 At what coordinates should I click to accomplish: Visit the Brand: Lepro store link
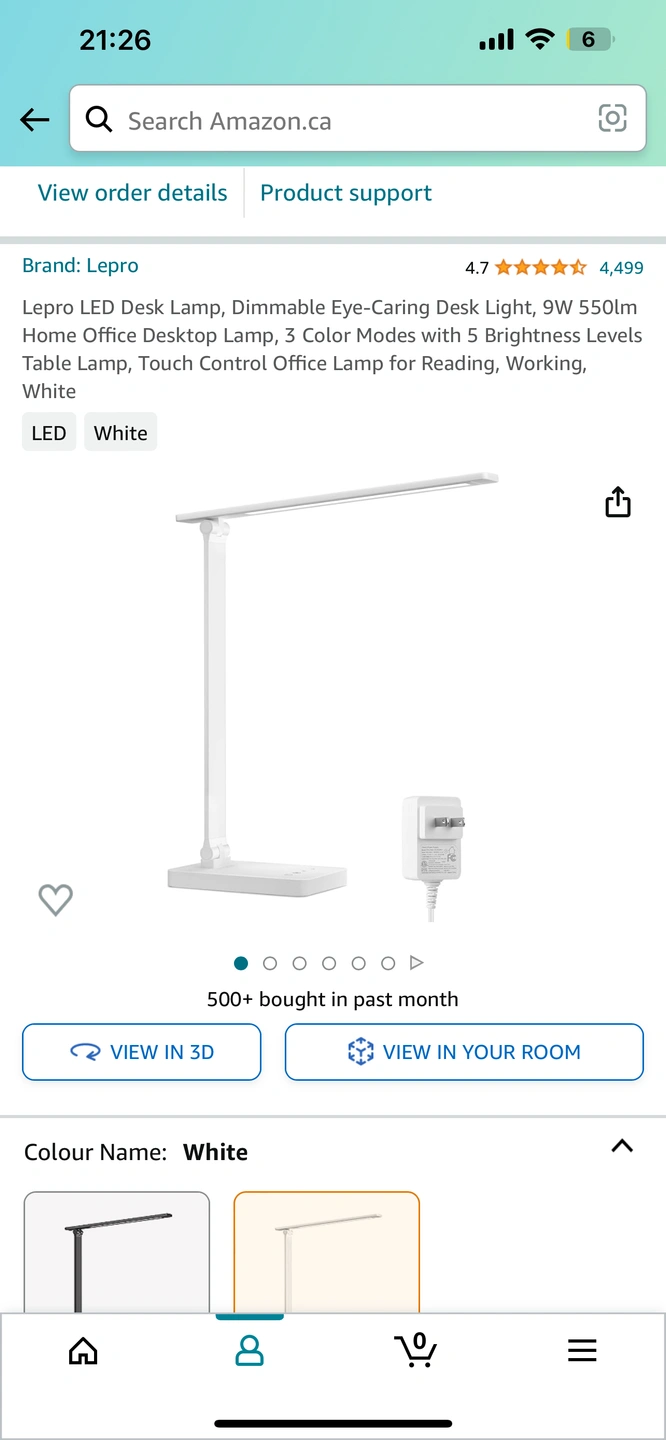(80, 266)
